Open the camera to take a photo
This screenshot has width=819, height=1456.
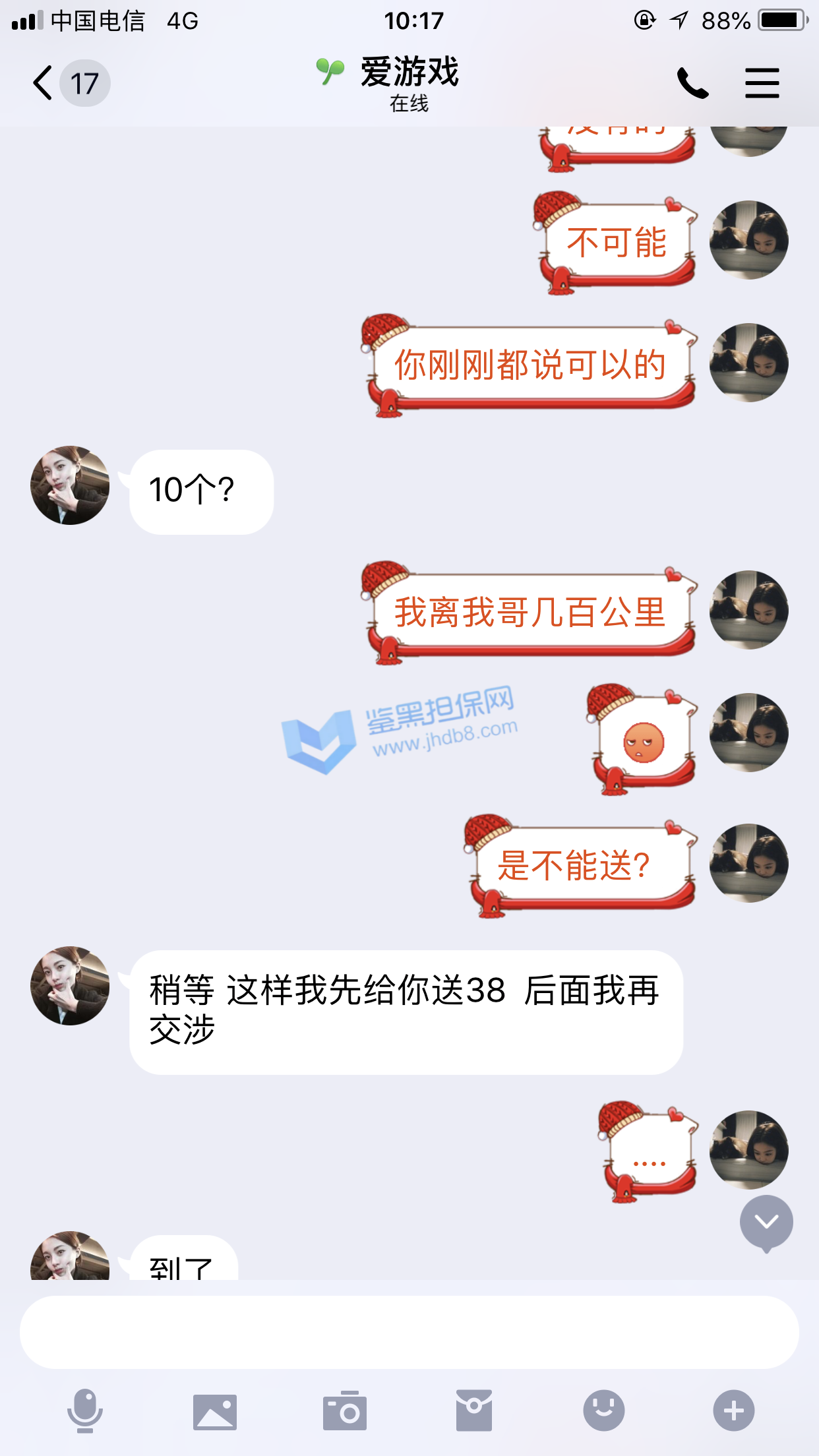point(344,1411)
